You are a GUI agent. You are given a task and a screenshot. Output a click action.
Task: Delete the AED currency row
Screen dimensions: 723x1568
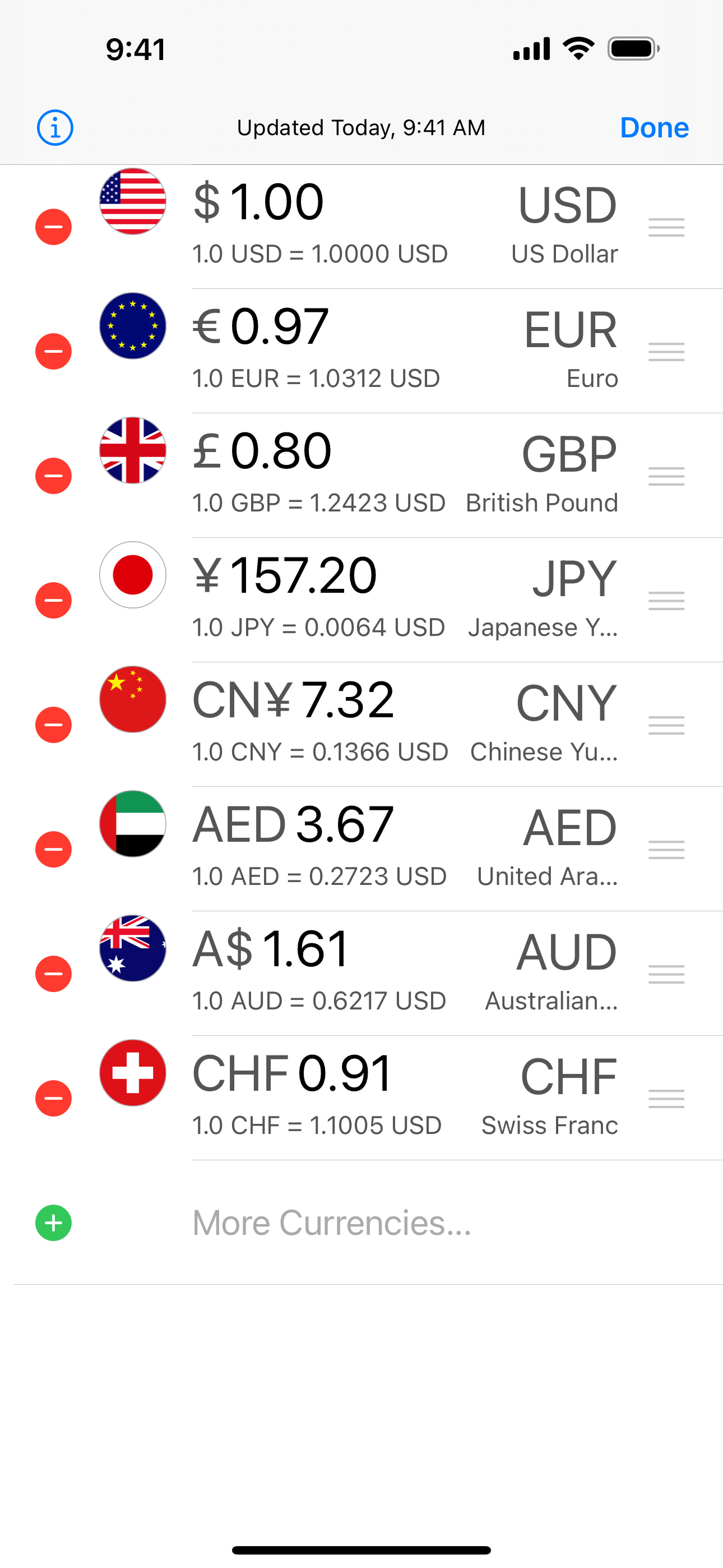tap(54, 849)
